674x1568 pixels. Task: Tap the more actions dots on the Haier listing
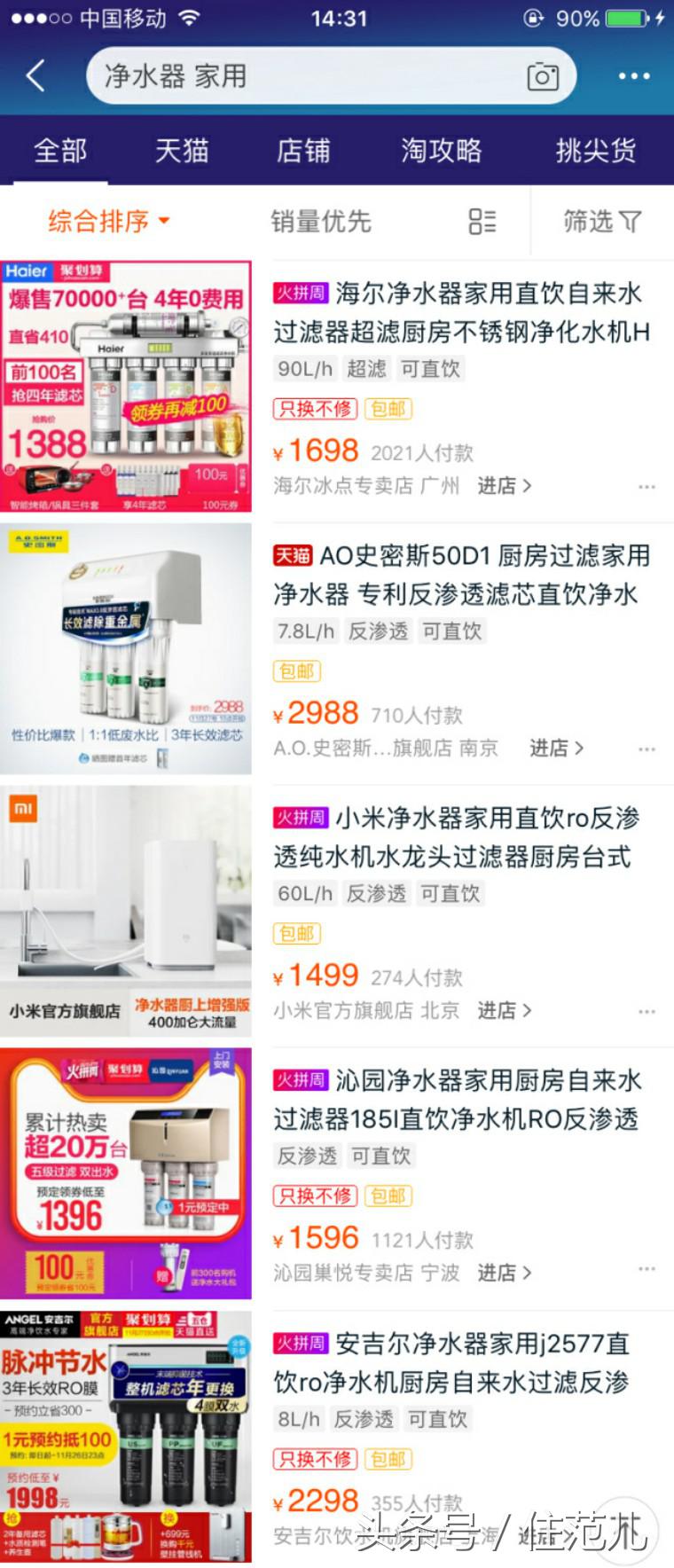pyautogui.click(x=646, y=486)
